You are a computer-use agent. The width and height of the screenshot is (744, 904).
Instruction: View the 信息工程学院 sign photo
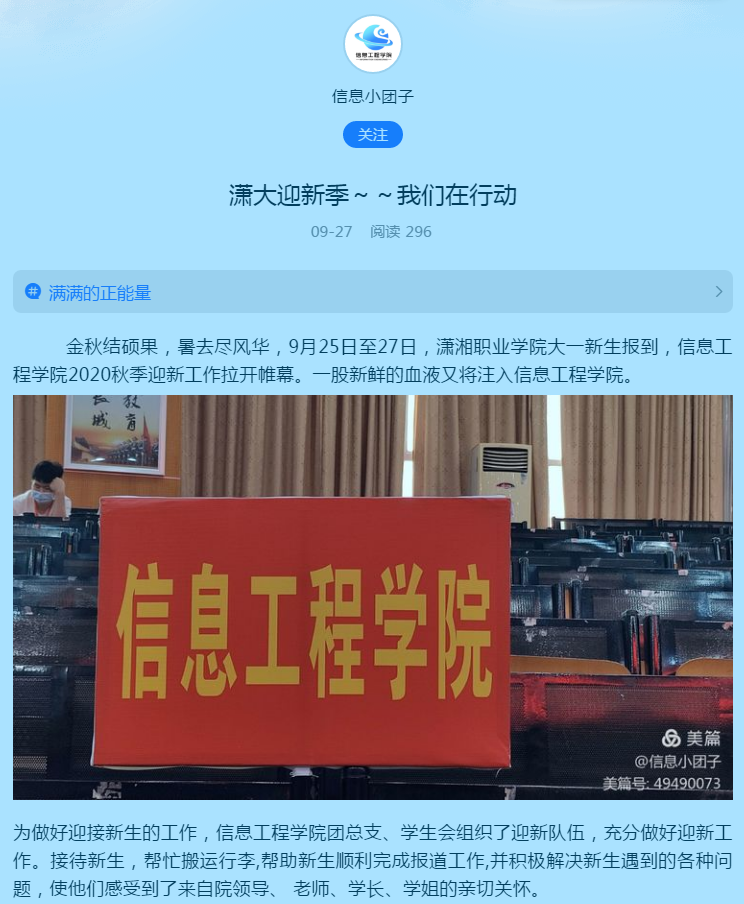372,597
